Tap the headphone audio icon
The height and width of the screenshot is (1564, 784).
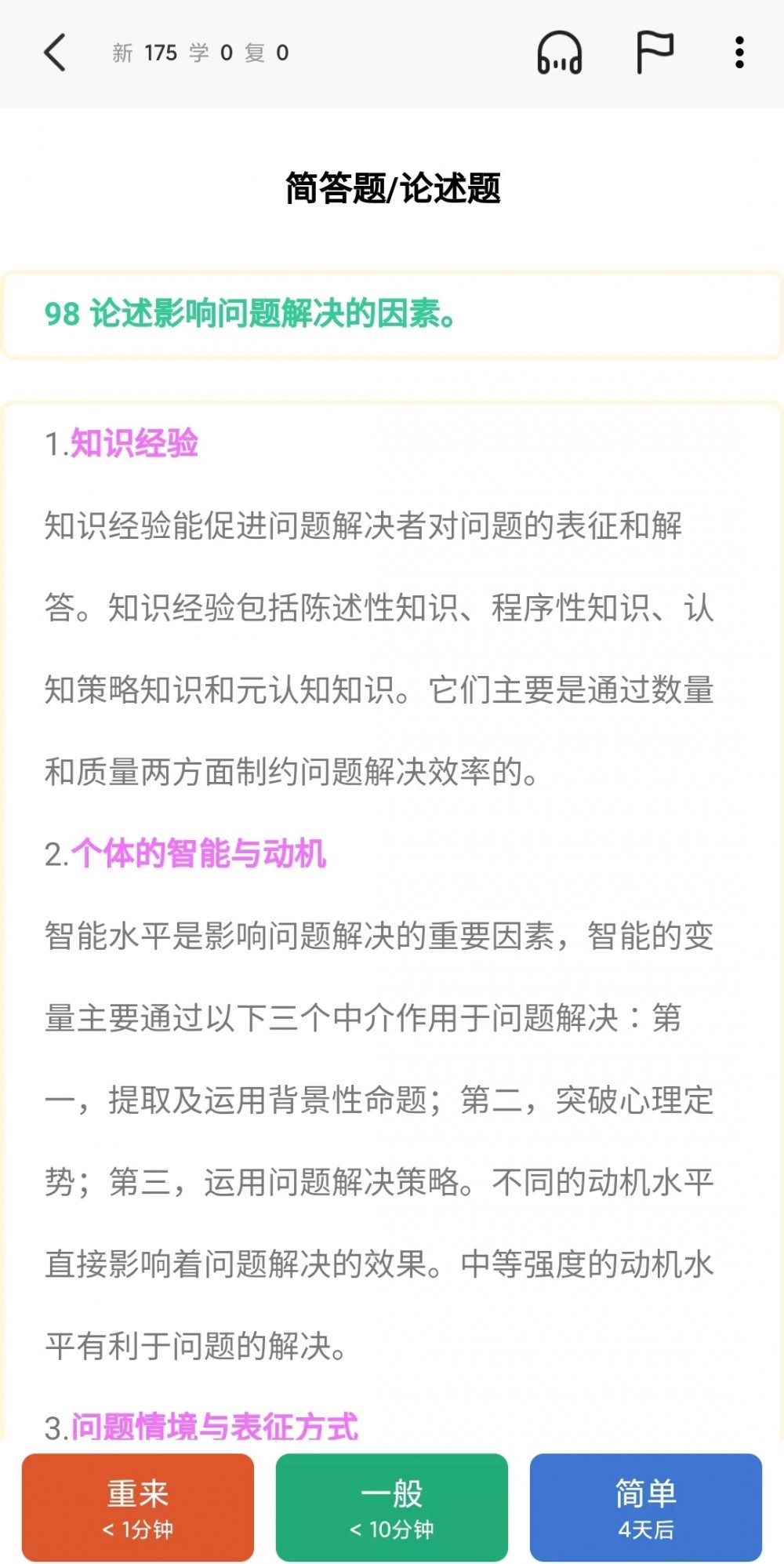click(x=559, y=53)
